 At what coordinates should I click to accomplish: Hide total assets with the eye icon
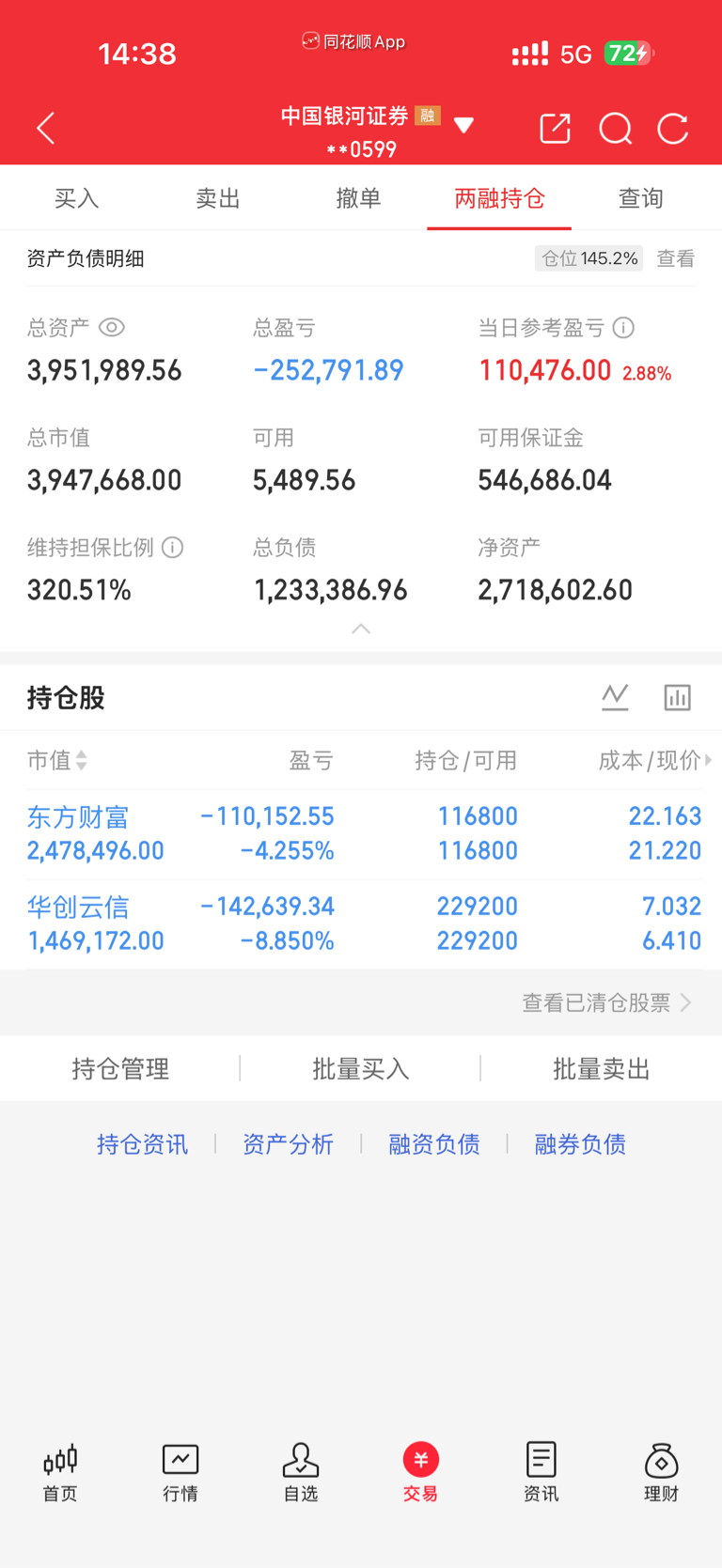(x=112, y=327)
